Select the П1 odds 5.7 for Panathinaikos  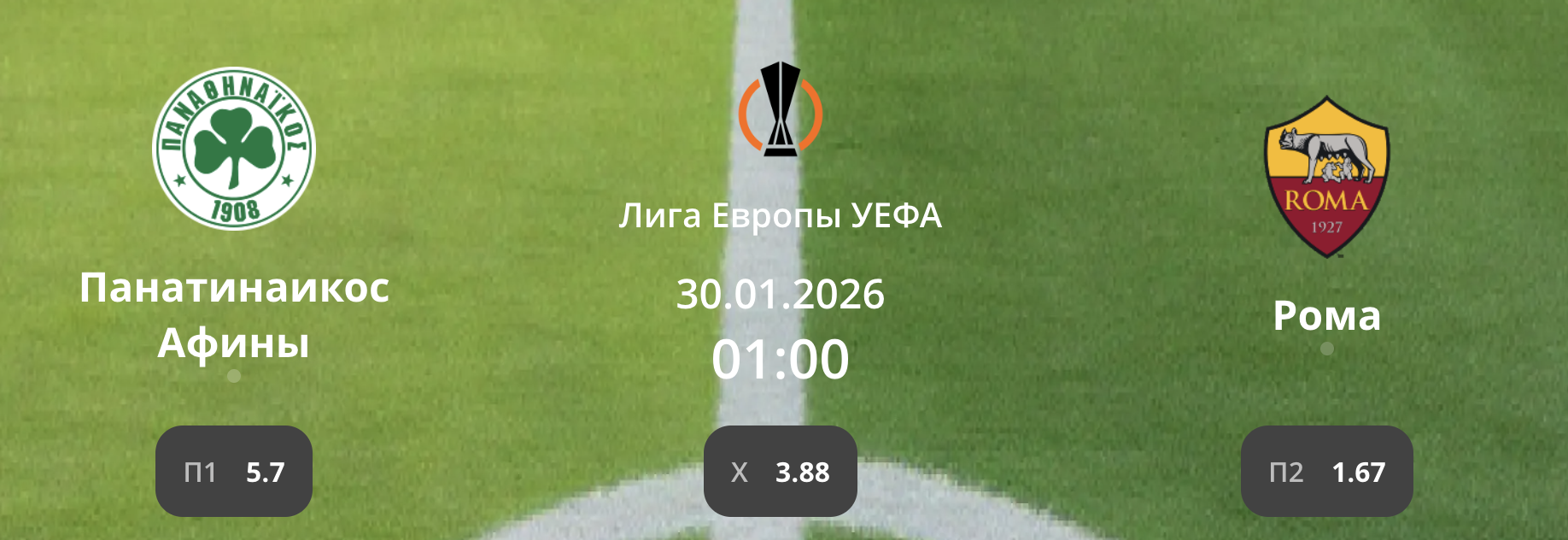click(x=233, y=472)
